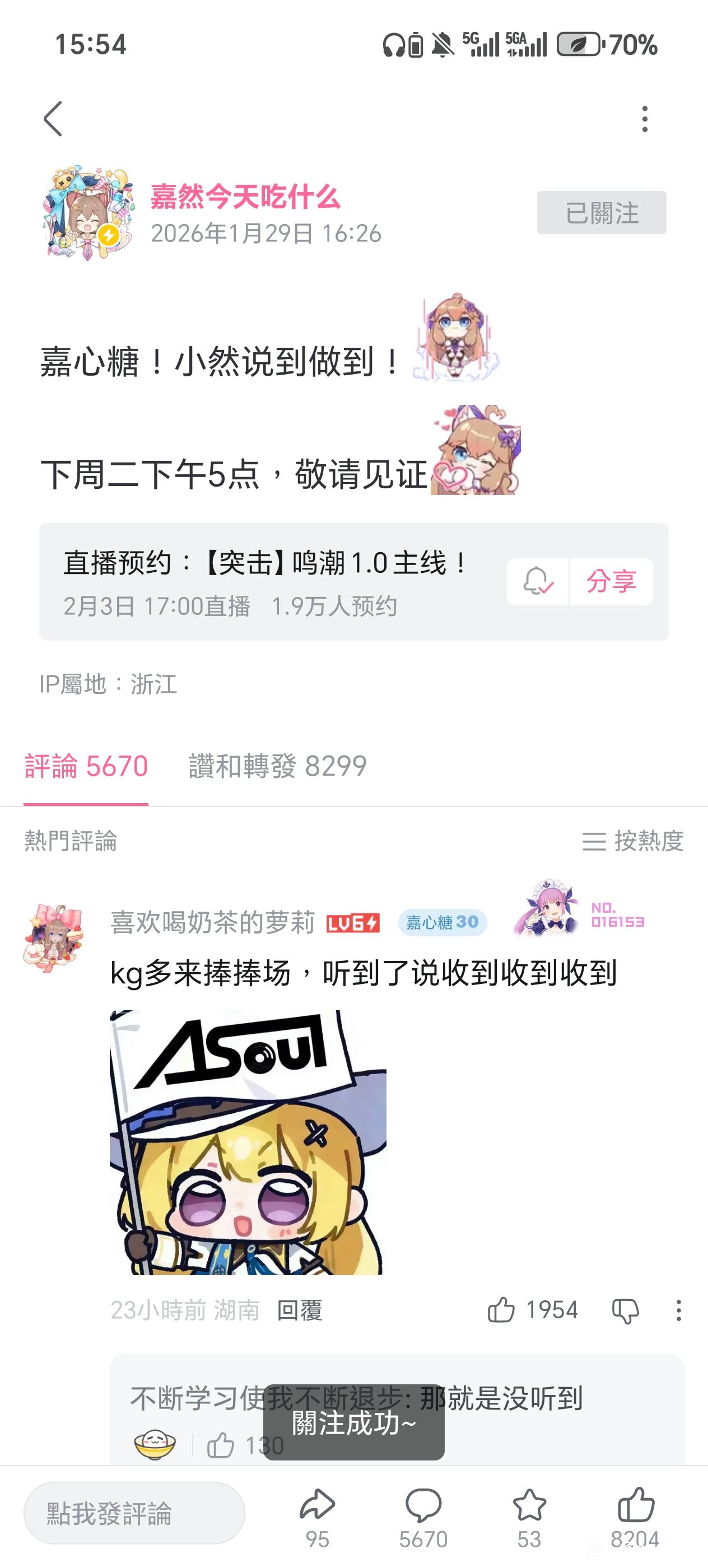Screen dimensions: 708x1568
Task: Share the 鸣潮1.0主线 livestream reservation
Action: [x=611, y=581]
